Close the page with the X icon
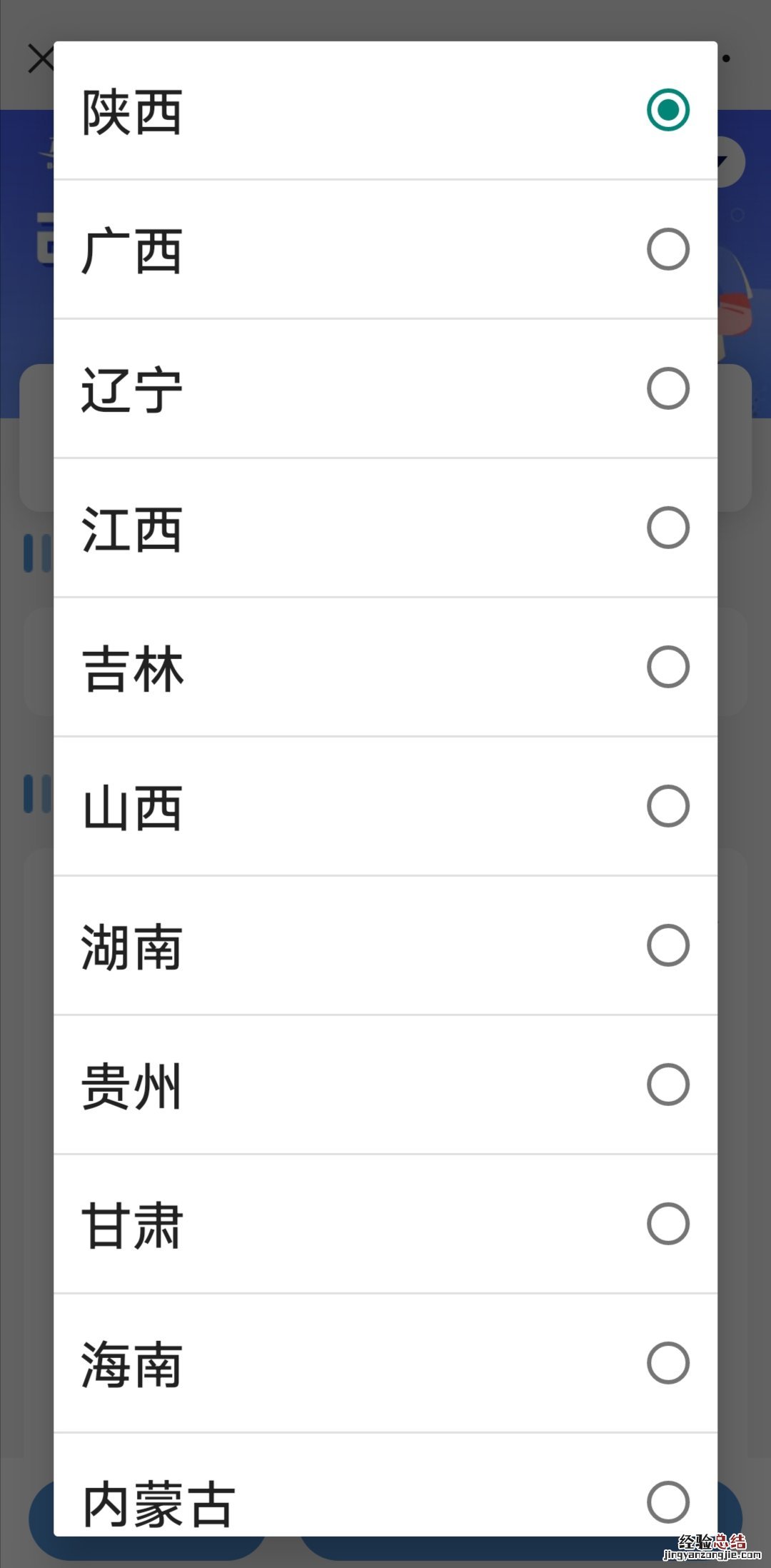771x1568 pixels. tap(40, 59)
